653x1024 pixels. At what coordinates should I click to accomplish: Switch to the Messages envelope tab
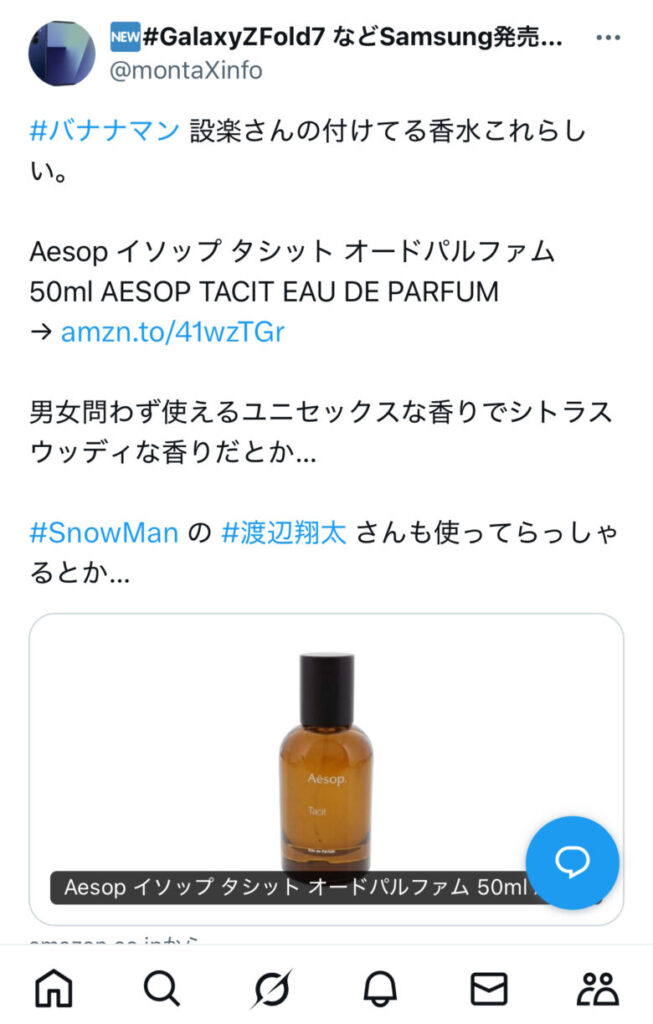489,988
